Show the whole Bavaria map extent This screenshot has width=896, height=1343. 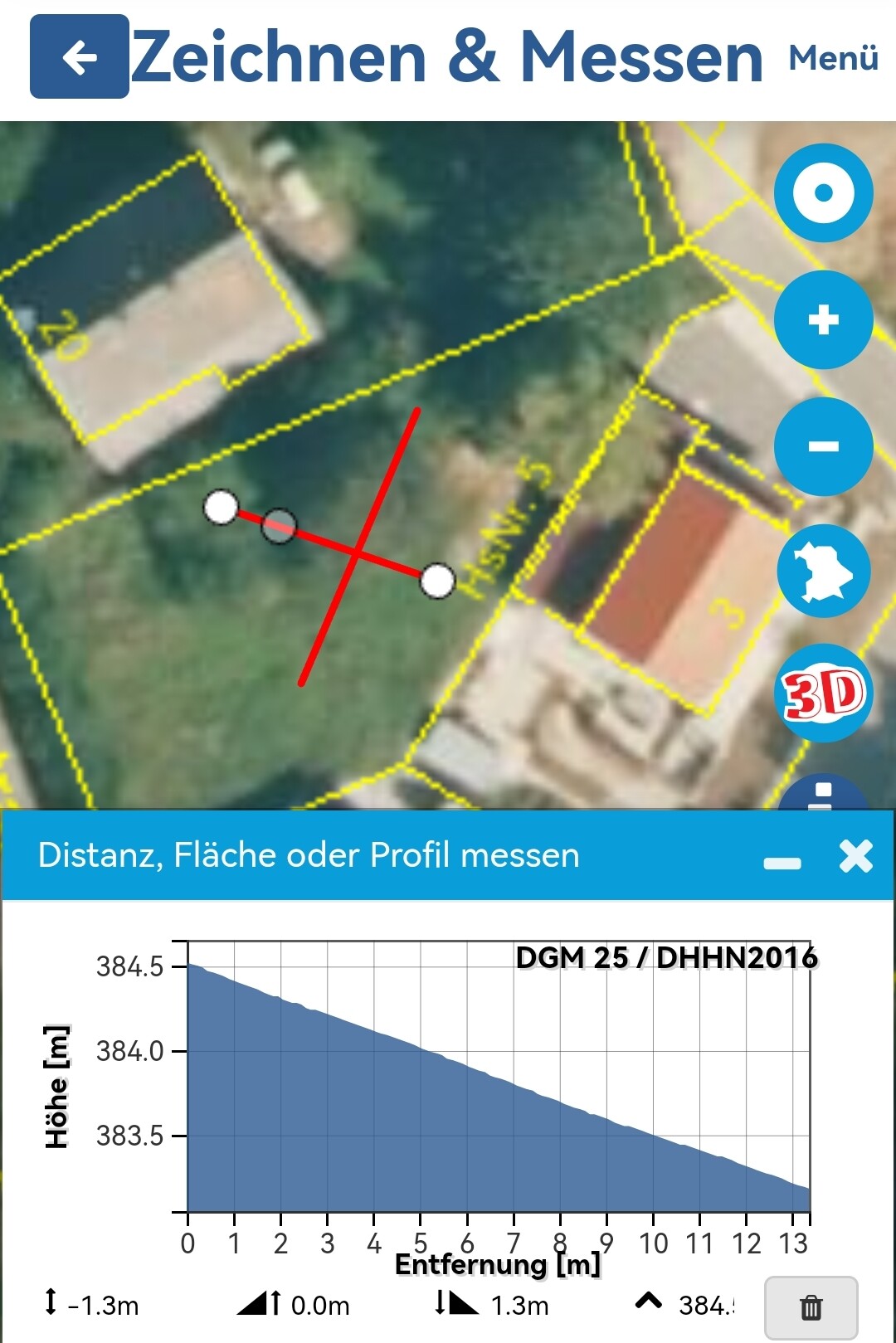click(823, 572)
